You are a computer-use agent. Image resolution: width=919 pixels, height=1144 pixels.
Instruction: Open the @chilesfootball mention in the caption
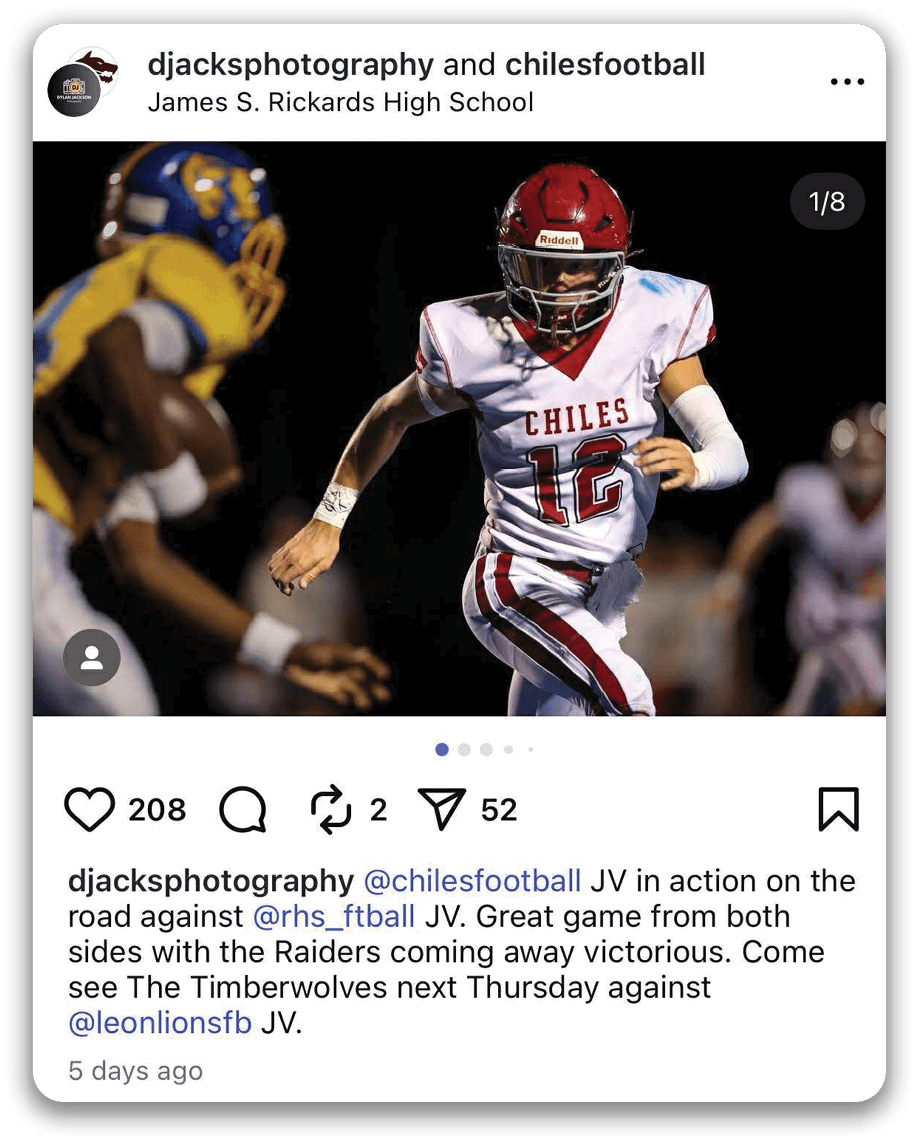471,881
